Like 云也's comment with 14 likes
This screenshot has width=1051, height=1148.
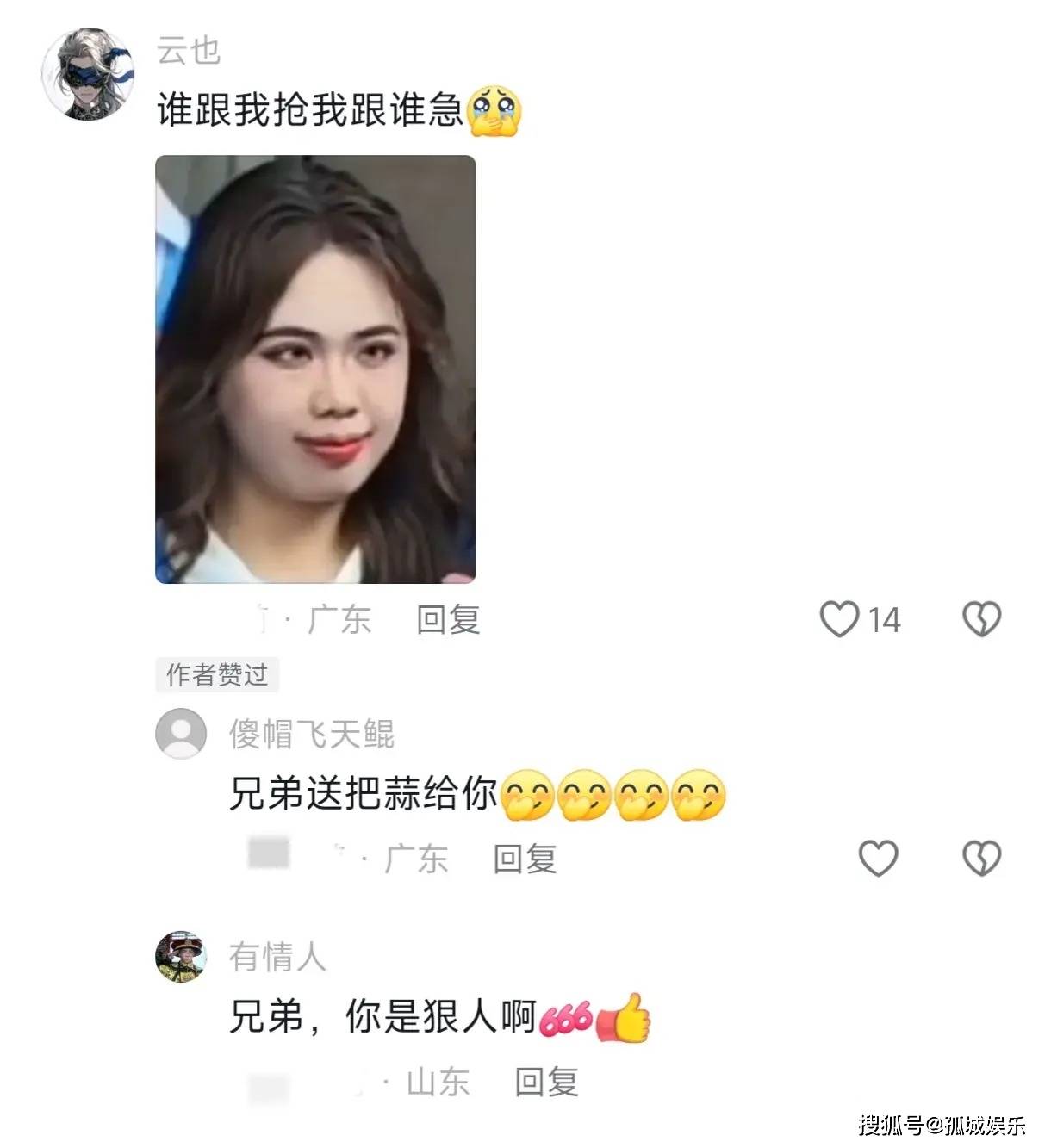tap(839, 619)
